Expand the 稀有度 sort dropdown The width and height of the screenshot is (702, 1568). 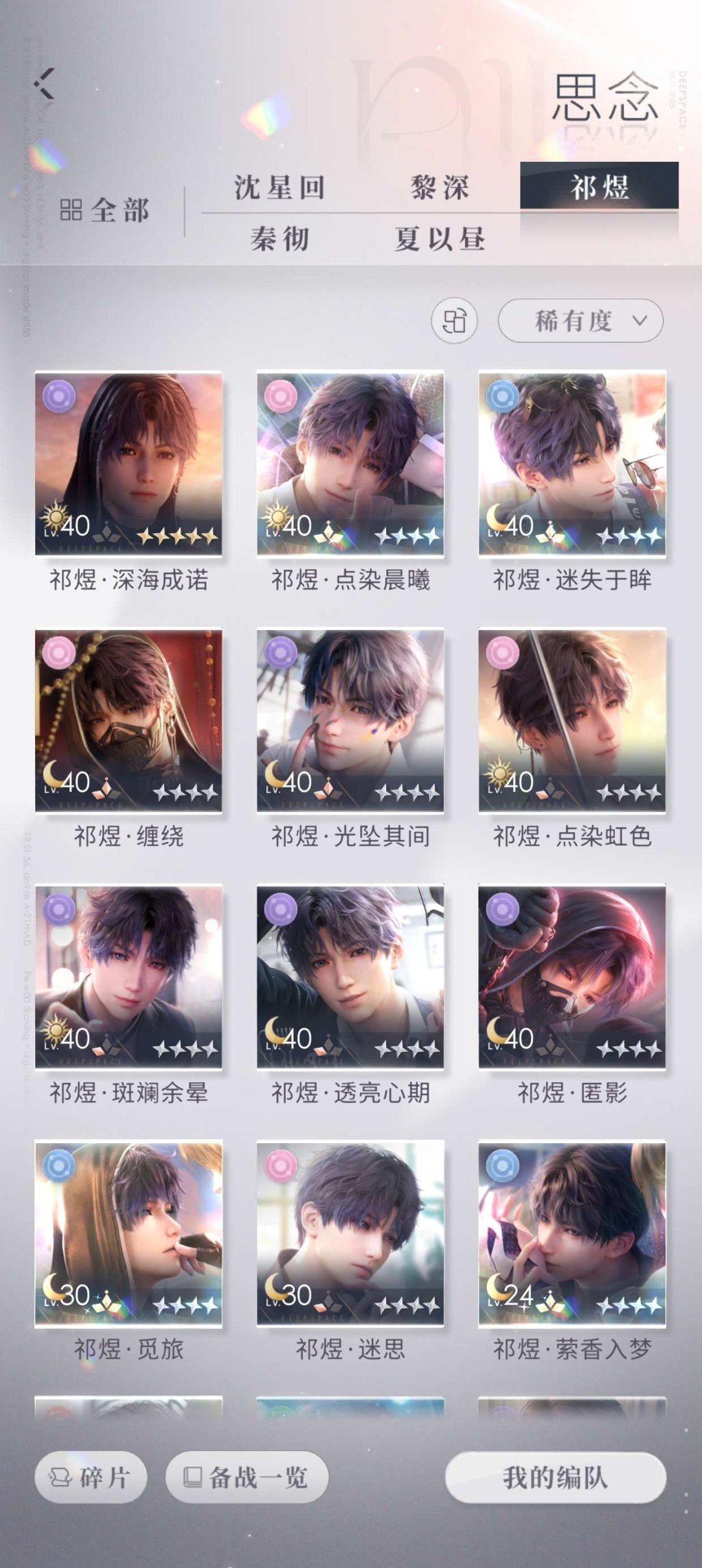coord(580,321)
